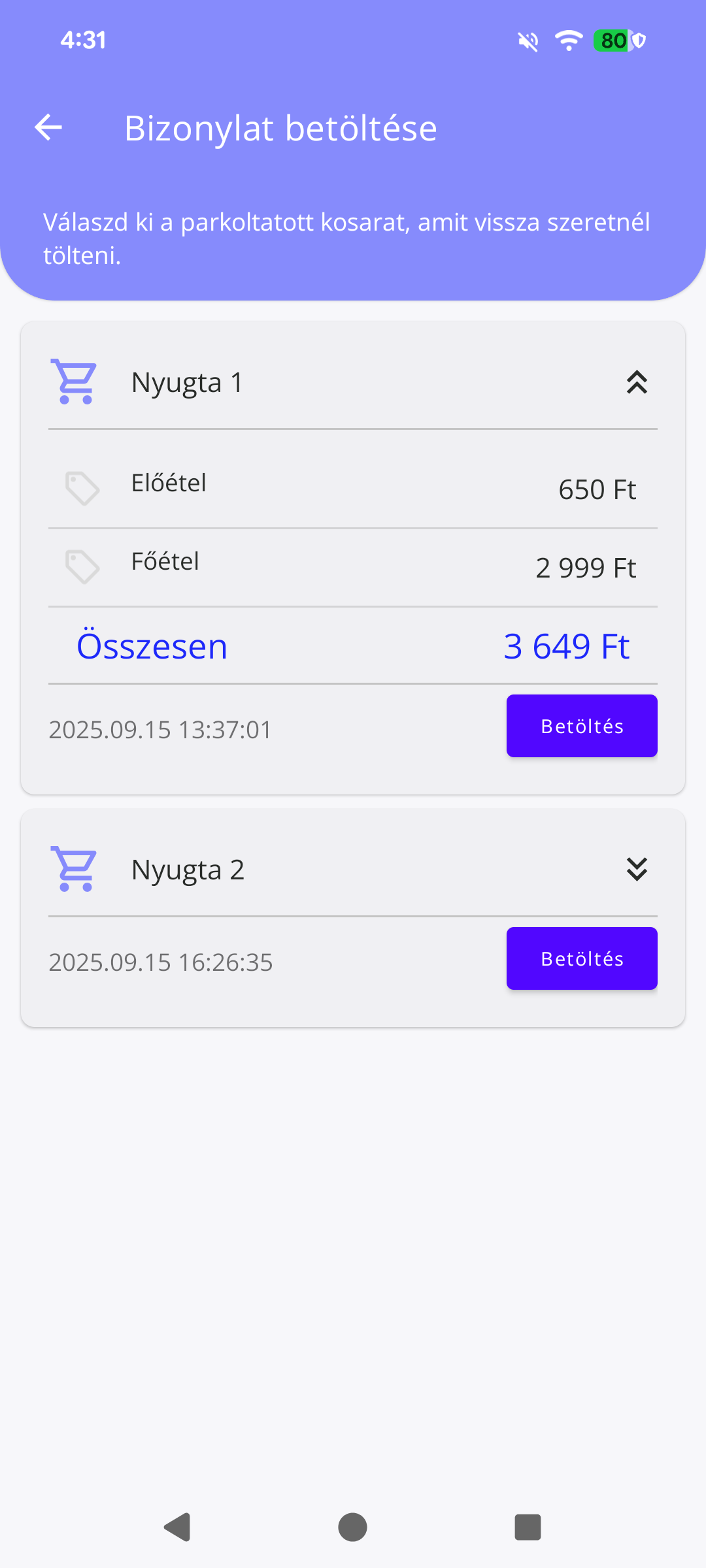706x1568 pixels.
Task: Tap the back arrow in the header
Action: 47,127
